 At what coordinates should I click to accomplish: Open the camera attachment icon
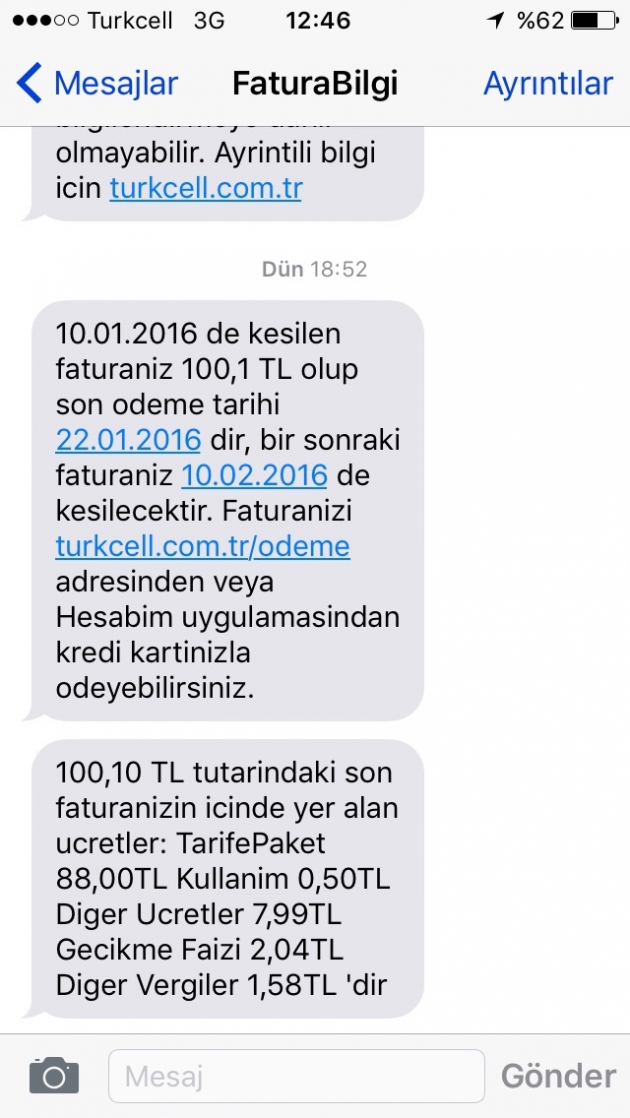pos(54,1075)
